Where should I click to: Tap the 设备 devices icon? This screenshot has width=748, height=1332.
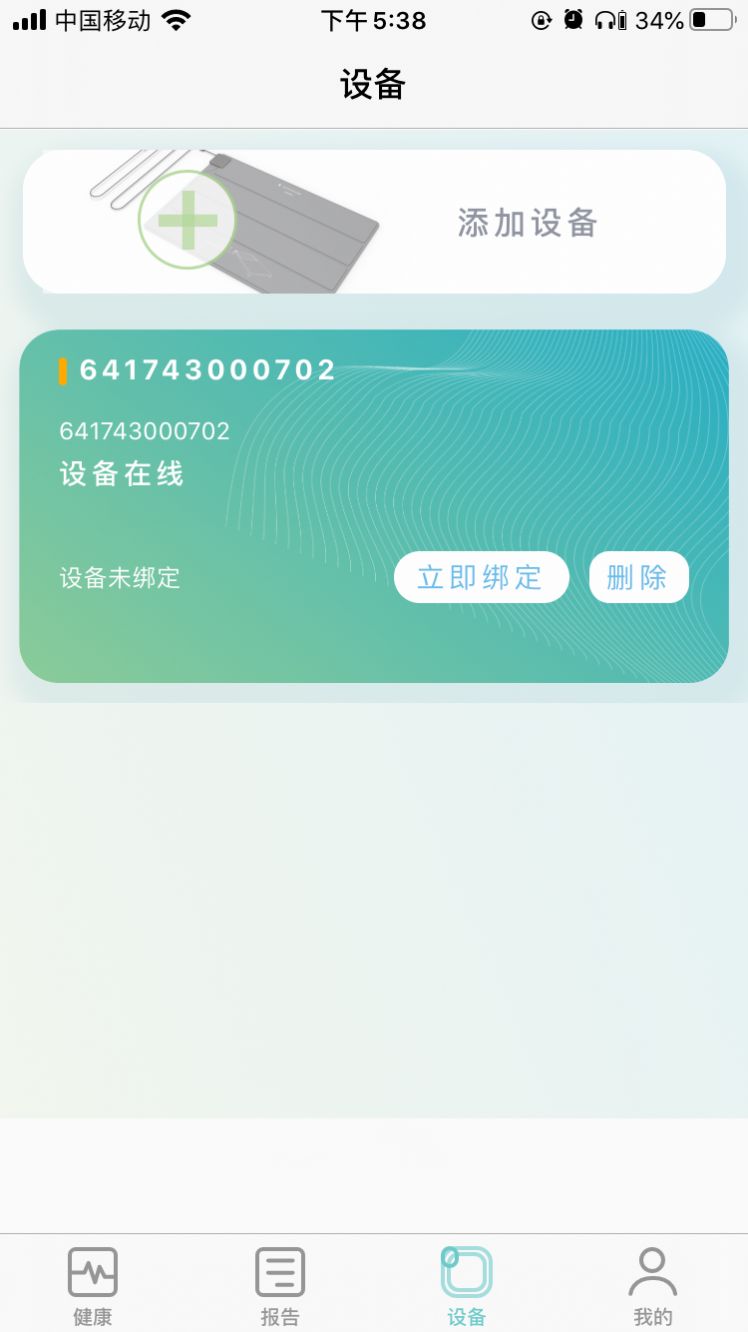coord(467,1270)
